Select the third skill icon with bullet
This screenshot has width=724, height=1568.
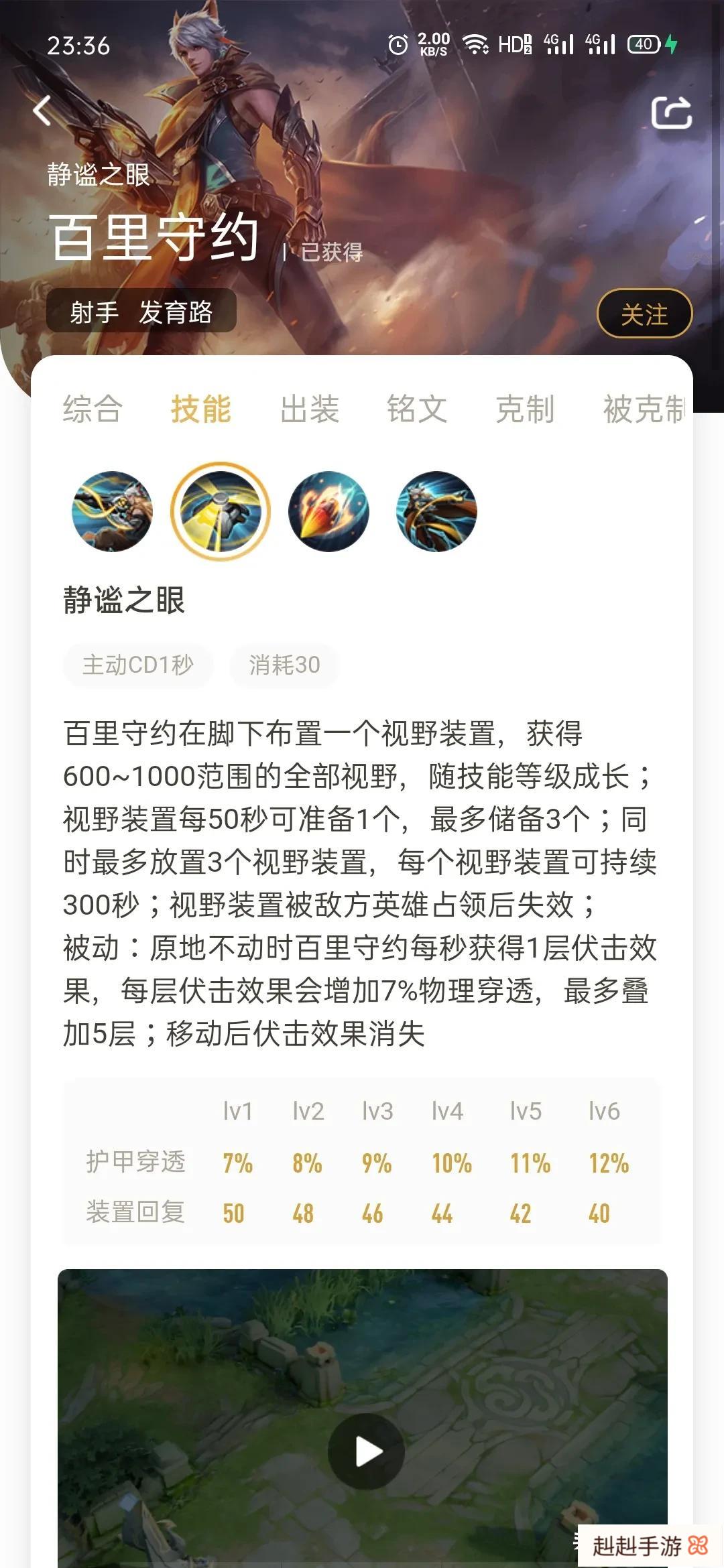click(x=328, y=511)
